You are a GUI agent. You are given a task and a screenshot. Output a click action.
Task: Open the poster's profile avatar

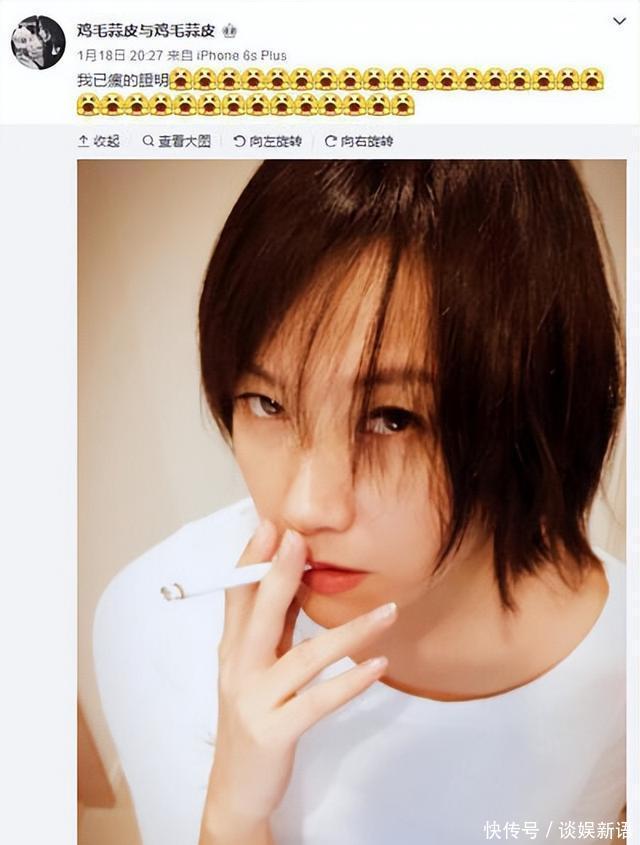point(38,41)
